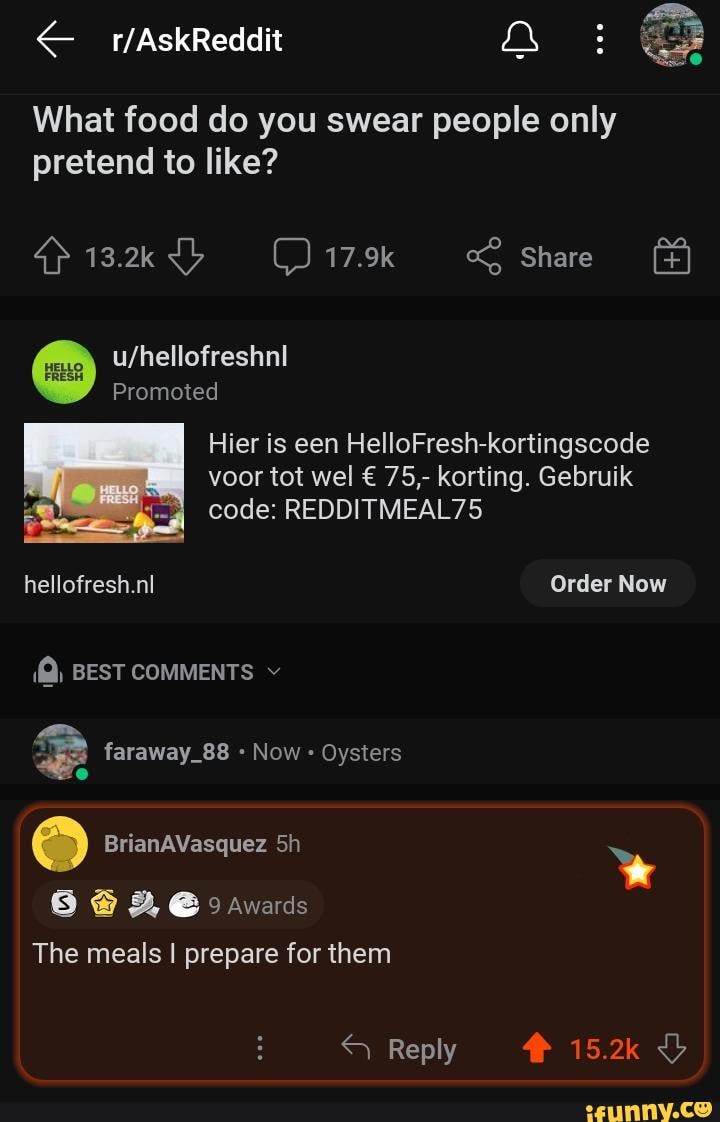Tap the Order Now button

607,583
